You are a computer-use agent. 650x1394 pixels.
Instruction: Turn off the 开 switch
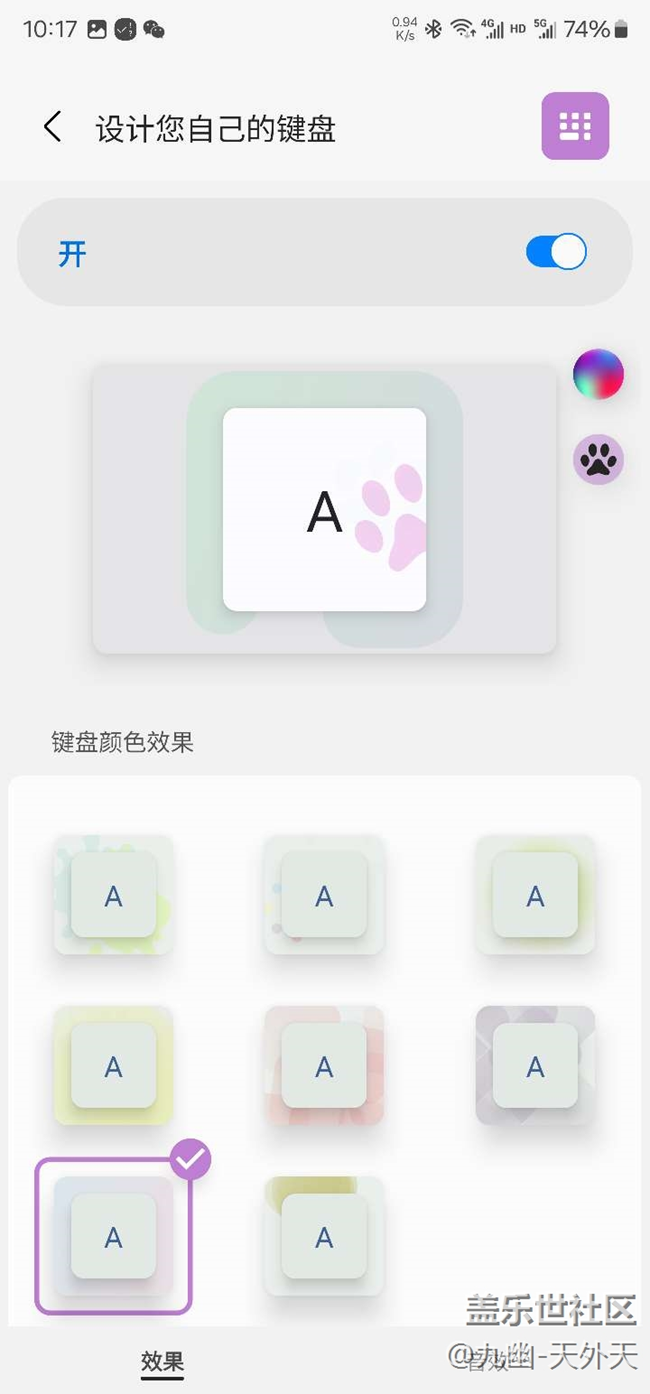point(556,252)
